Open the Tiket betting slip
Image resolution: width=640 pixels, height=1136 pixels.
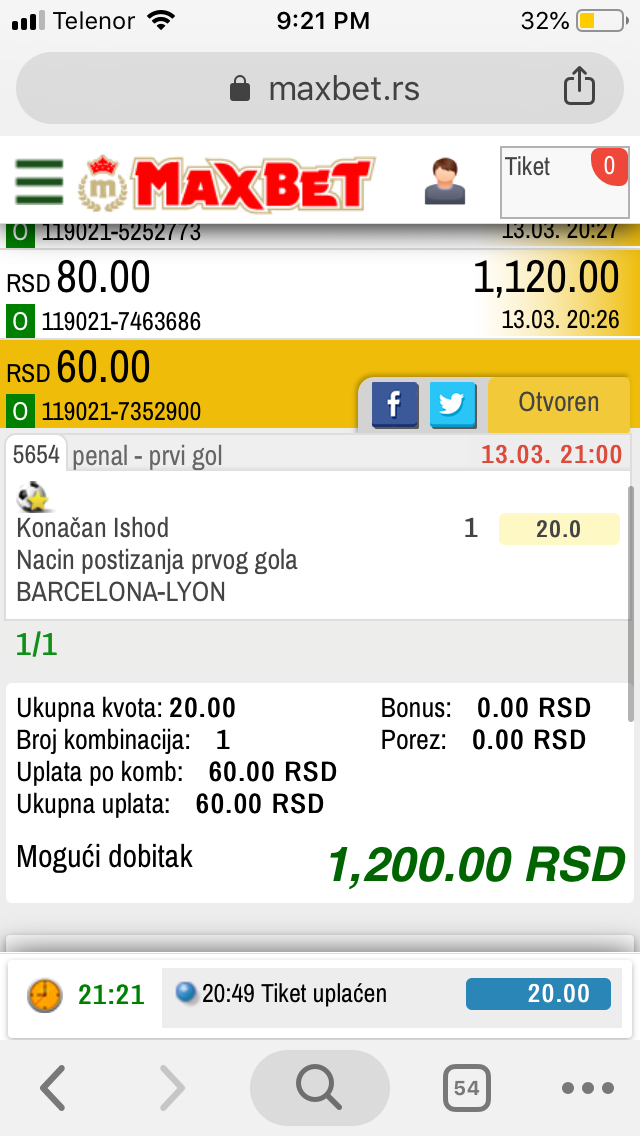(x=565, y=182)
